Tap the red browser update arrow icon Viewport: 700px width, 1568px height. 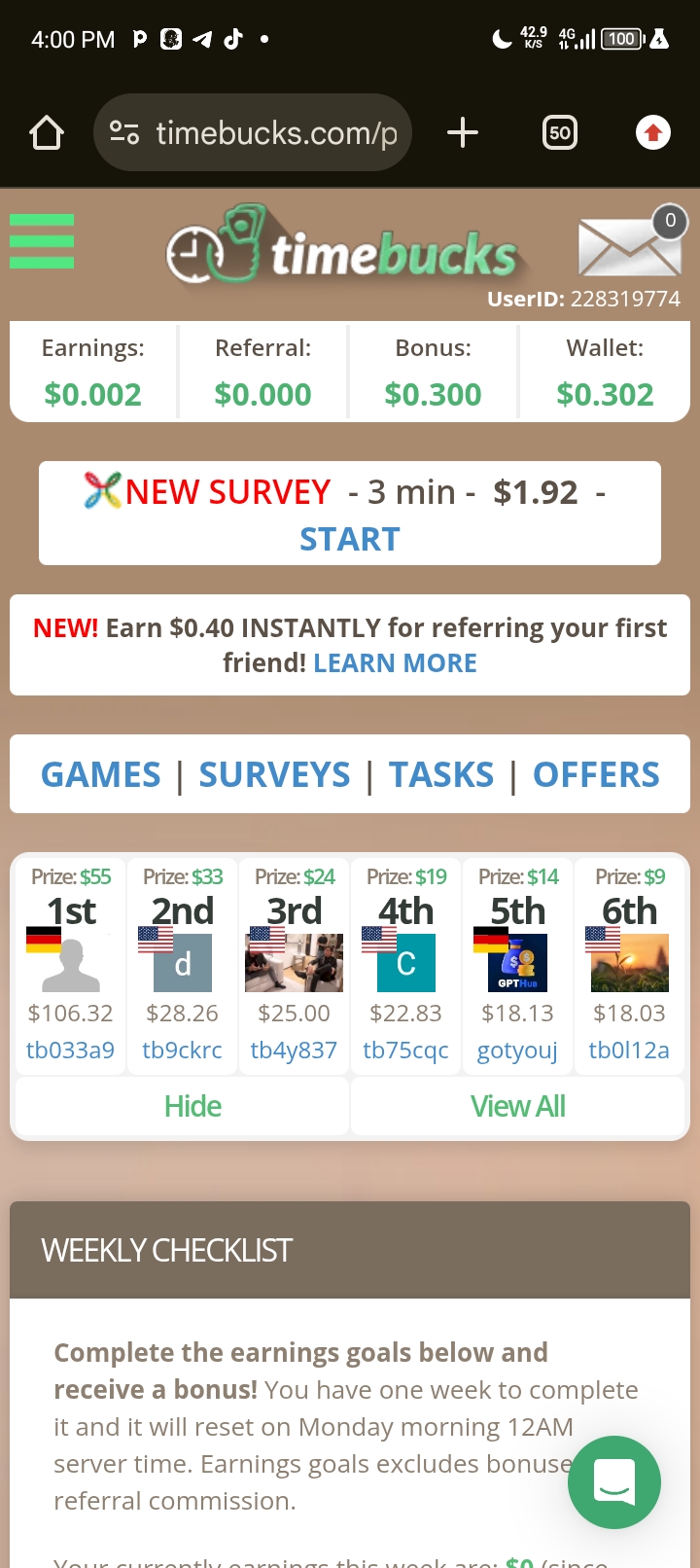[x=653, y=132]
